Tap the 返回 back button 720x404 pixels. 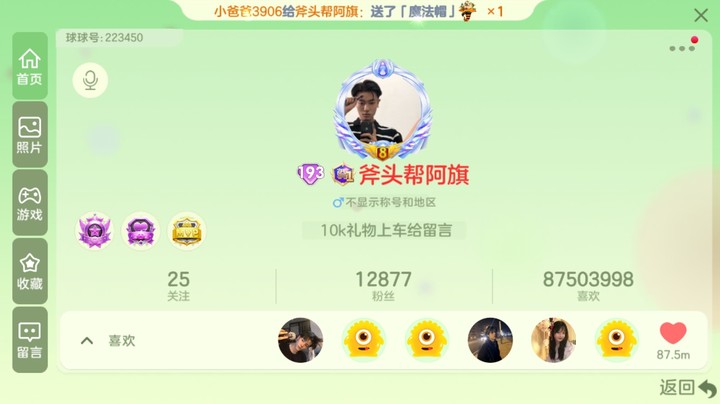[x=688, y=388]
